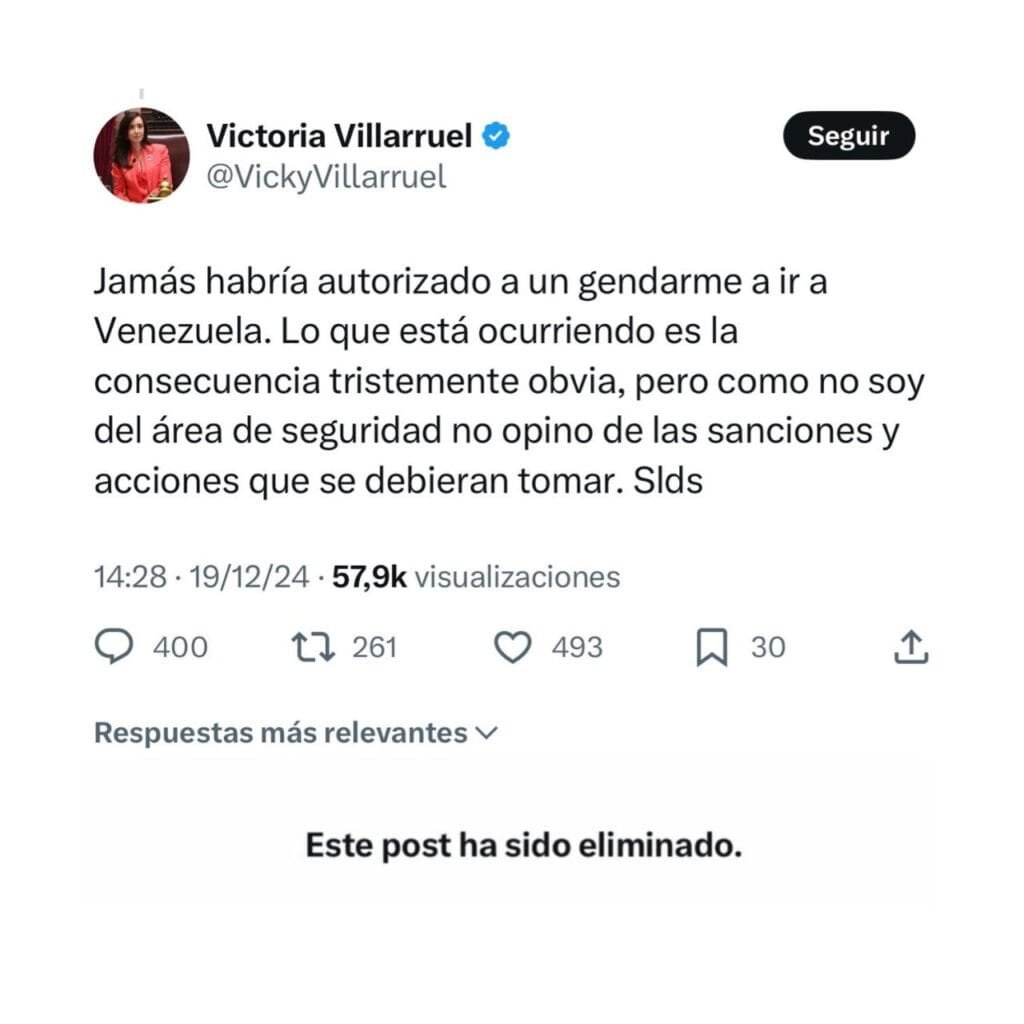The image size is (1024, 1024).
Task: Open the @VickyVillarruel profile handle
Action: tap(325, 176)
